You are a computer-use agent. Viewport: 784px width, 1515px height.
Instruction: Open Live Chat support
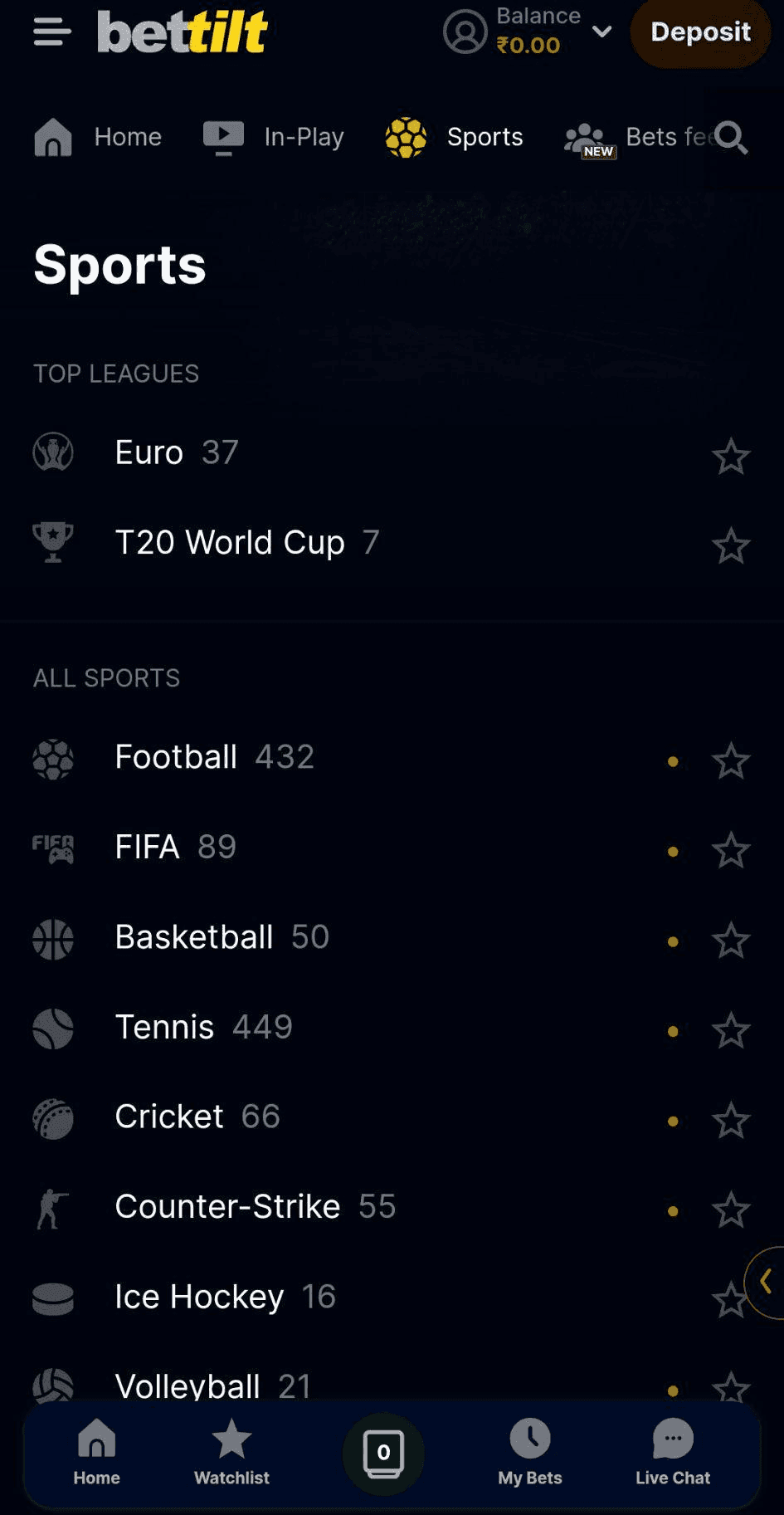tap(672, 1454)
